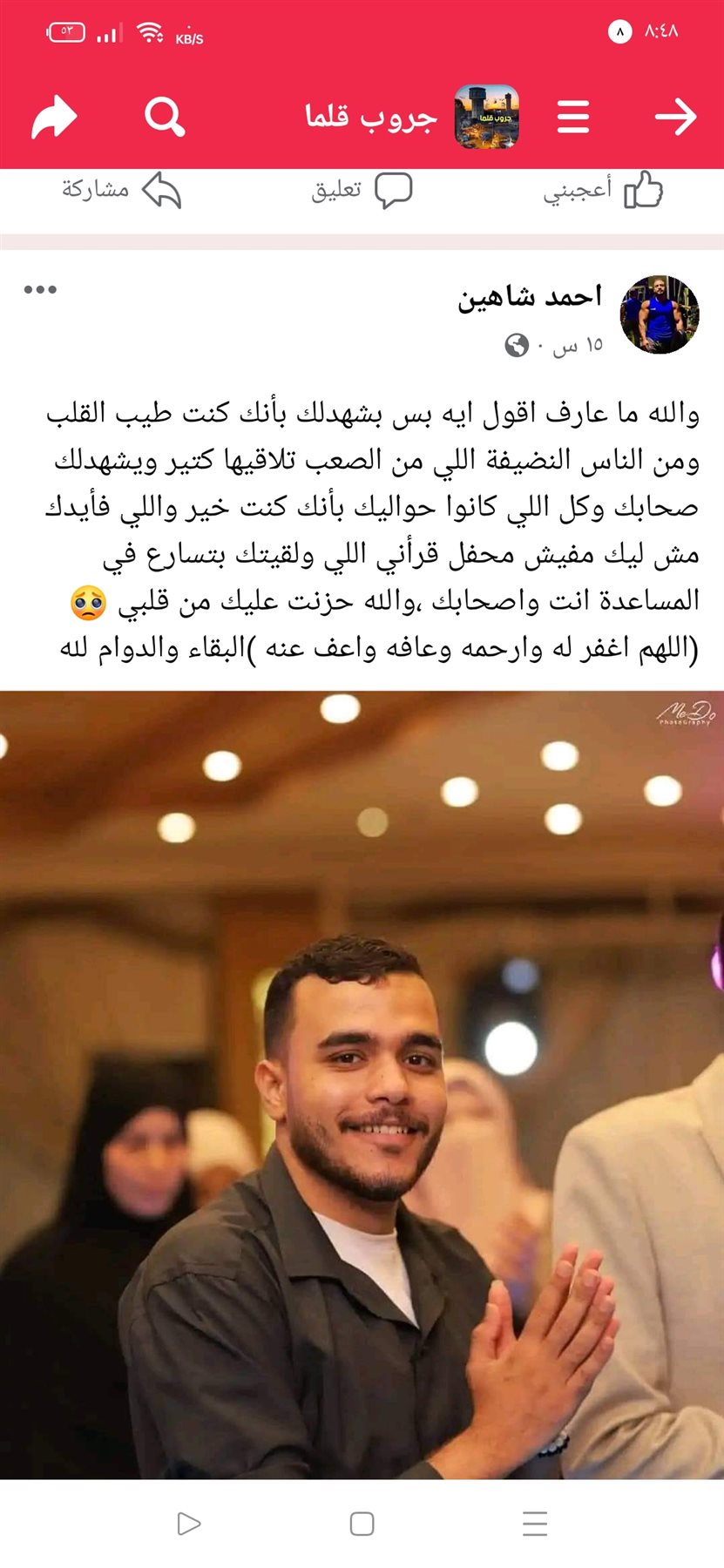Tap the system home button
Screen dimensions: 724x1568
point(362,1524)
